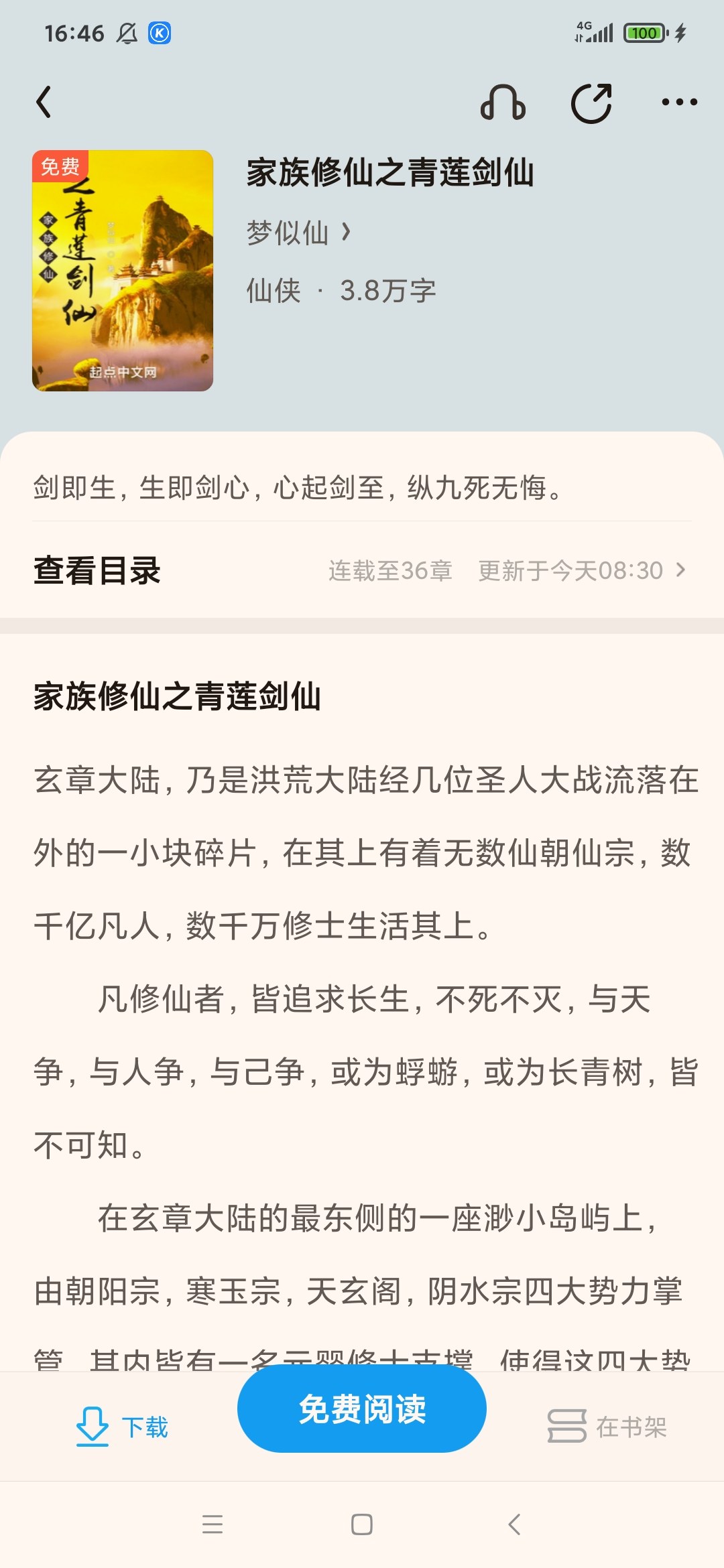Open the author page for 梦似仙
This screenshot has height=1568, width=724.
click(299, 233)
